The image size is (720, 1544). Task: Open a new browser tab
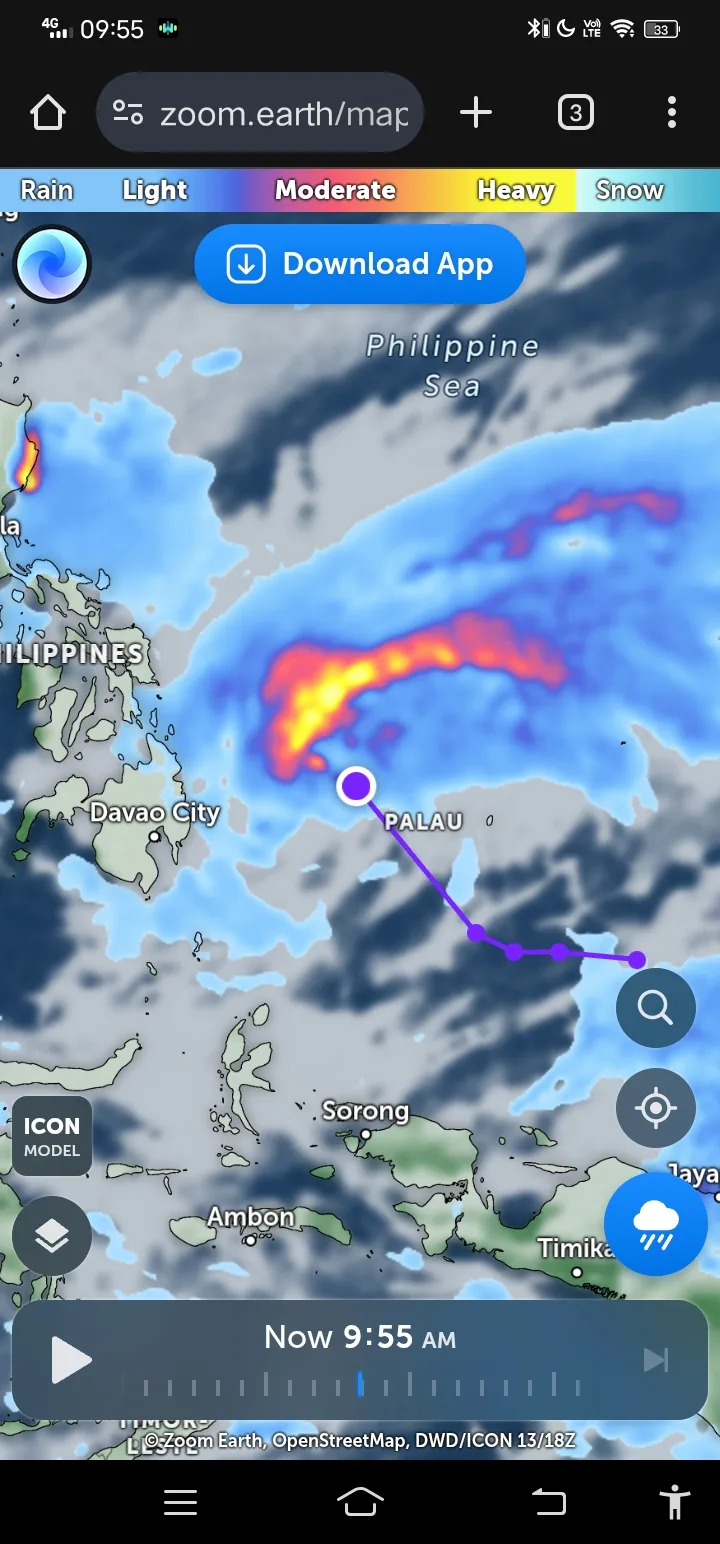[x=476, y=113]
